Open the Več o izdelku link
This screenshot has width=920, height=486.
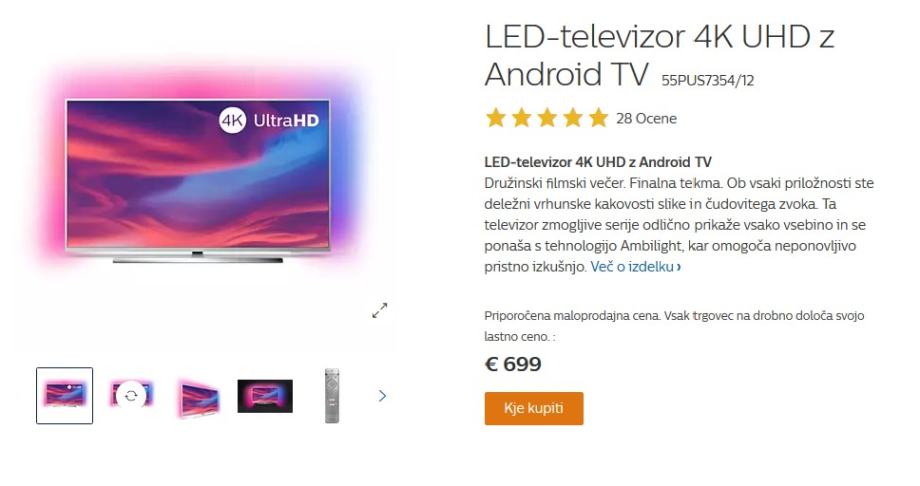(x=637, y=267)
